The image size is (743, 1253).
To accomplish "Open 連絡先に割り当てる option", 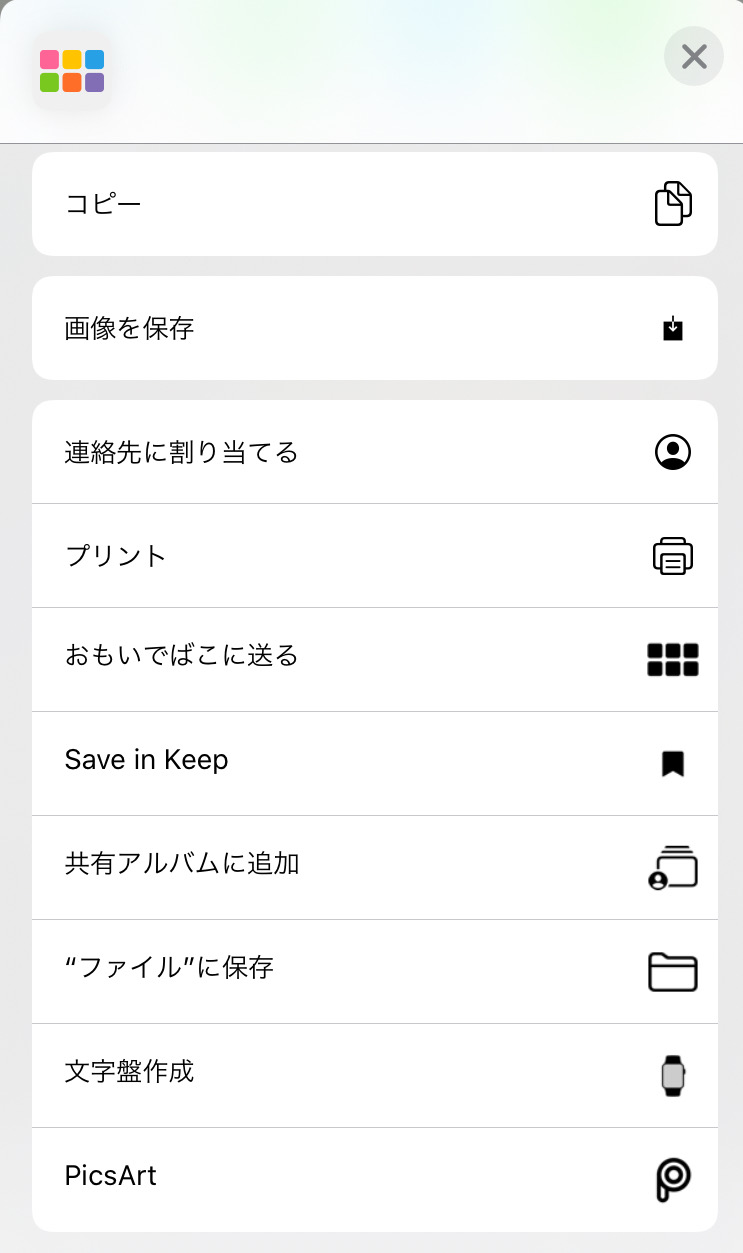I will coord(375,452).
